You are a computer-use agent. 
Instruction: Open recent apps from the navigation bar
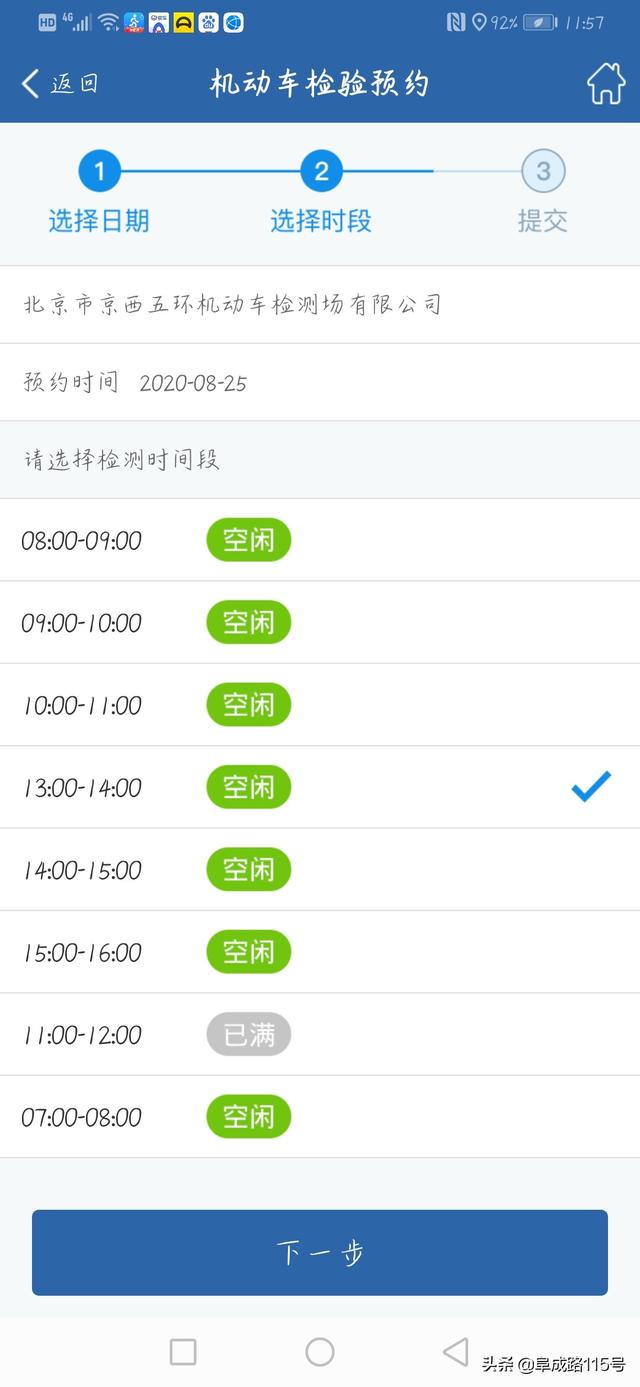183,1352
